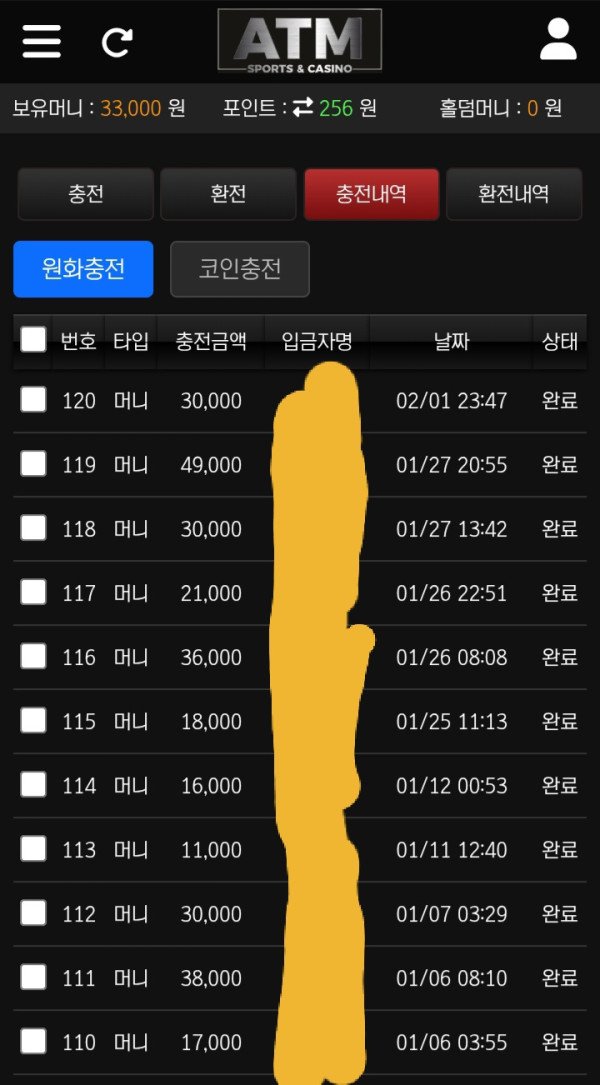This screenshot has width=600, height=1085.
Task: Check the box for entry 118
Action: click(33, 528)
